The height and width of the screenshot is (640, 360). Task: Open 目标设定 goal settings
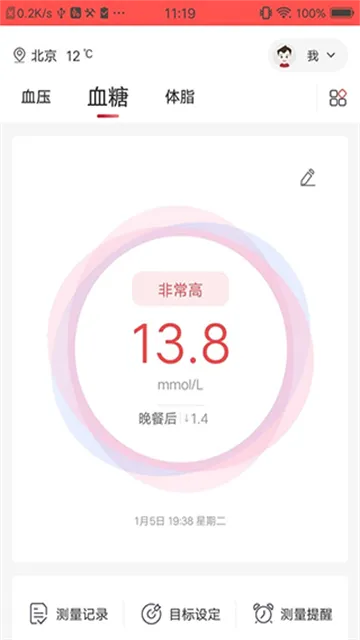pyautogui.click(x=181, y=613)
